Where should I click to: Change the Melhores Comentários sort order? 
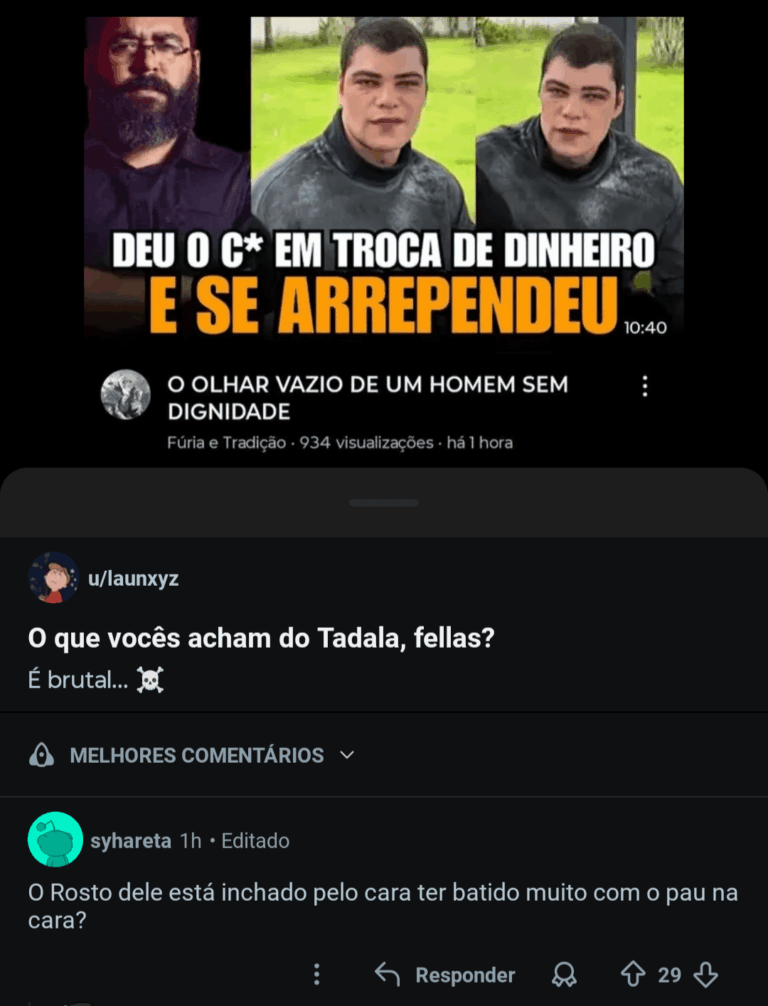[x=196, y=755]
